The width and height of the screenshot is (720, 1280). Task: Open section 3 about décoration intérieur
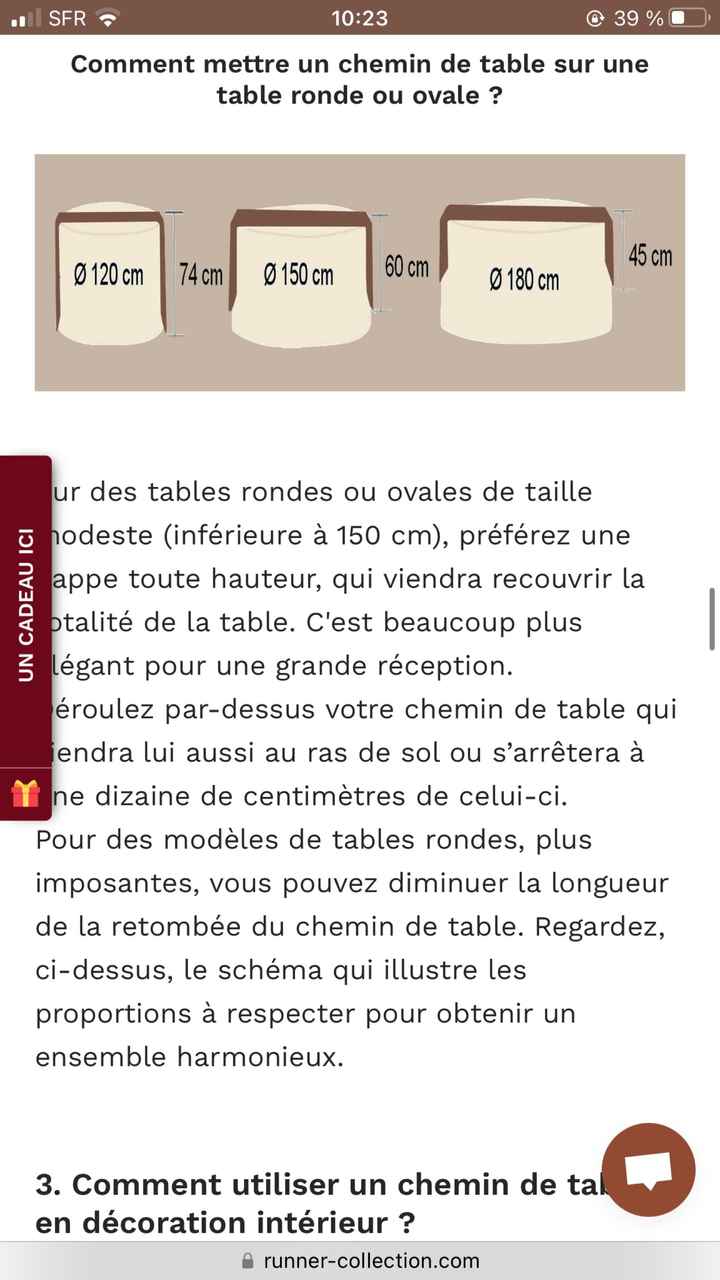click(x=300, y=1203)
